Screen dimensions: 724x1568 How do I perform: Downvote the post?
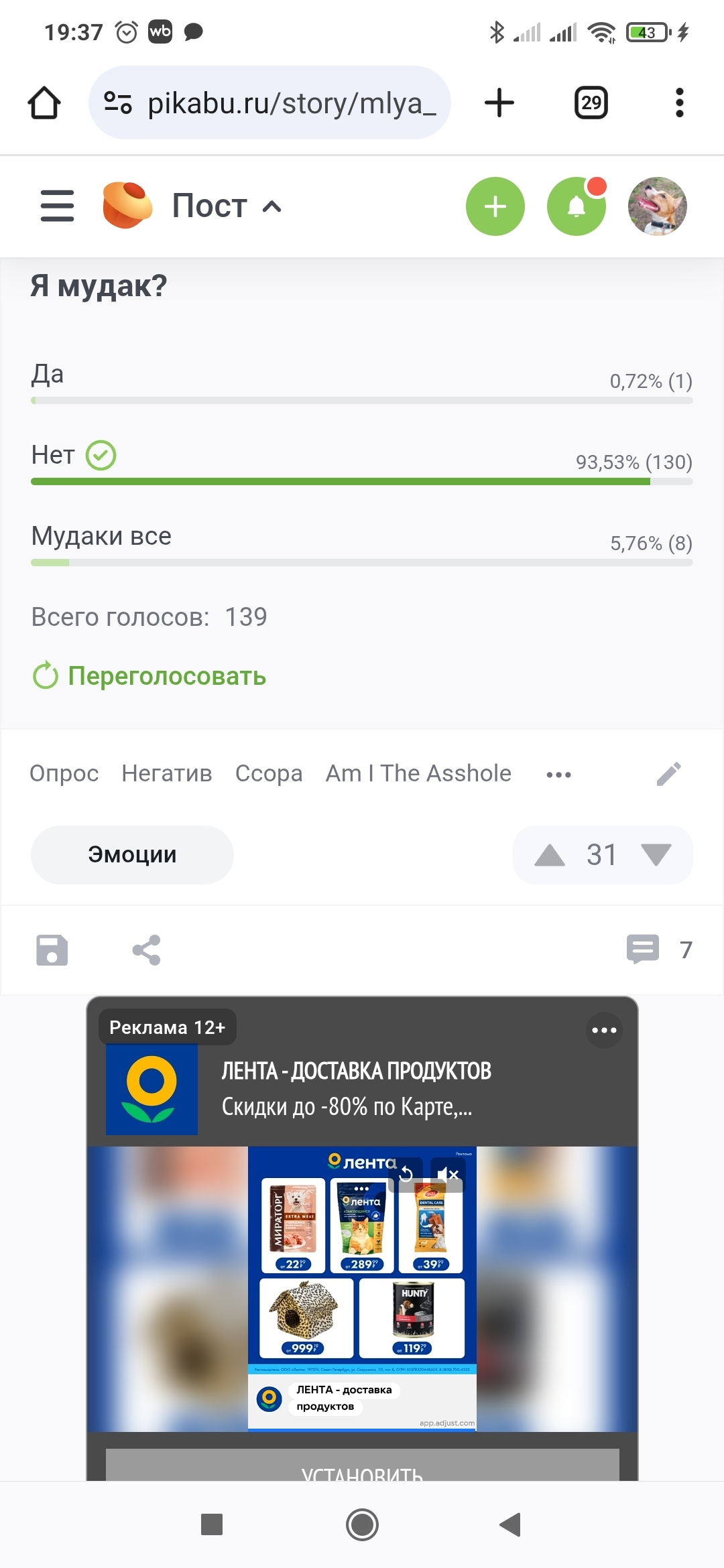(656, 855)
